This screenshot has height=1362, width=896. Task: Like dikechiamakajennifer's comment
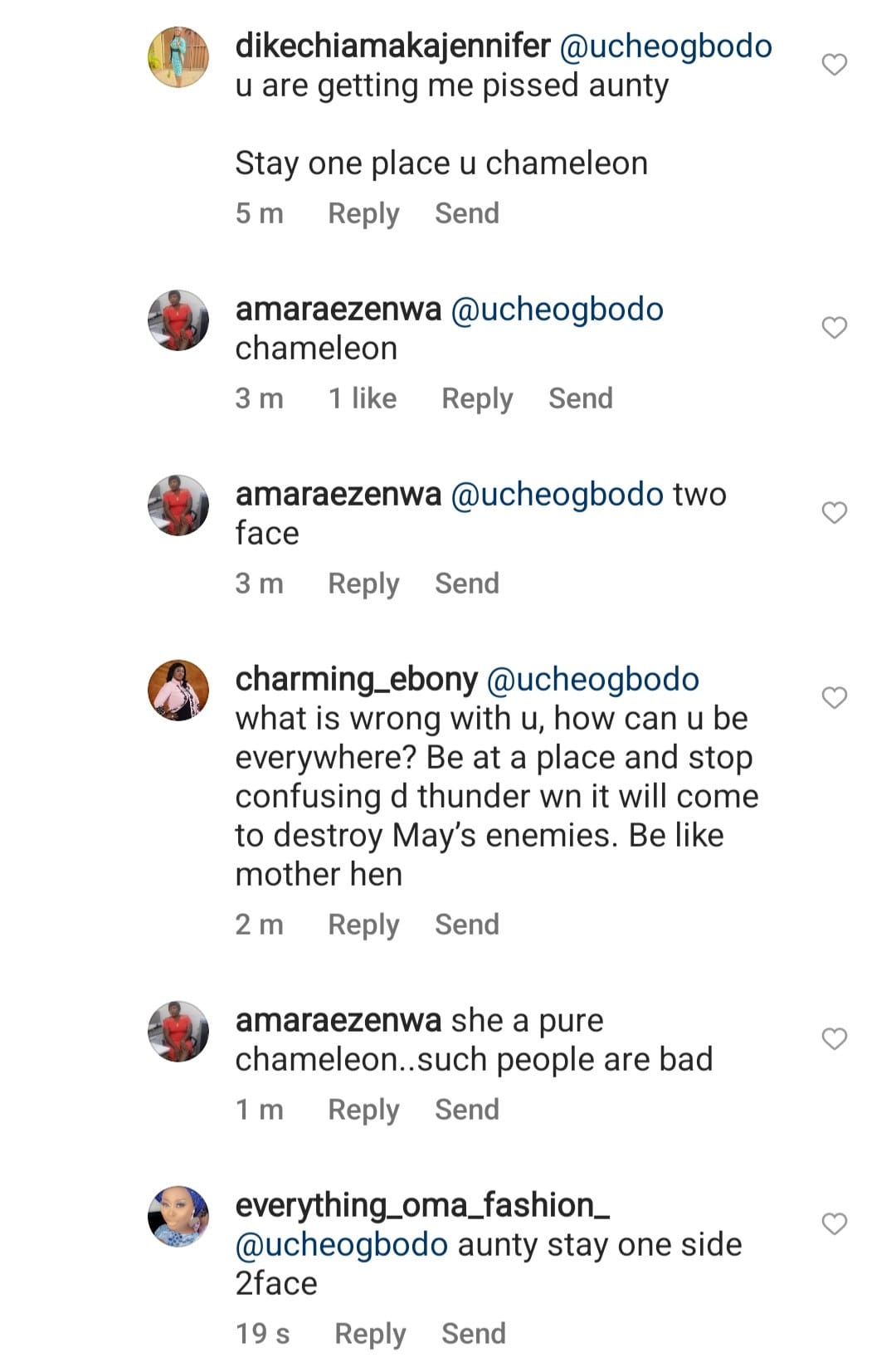click(834, 65)
